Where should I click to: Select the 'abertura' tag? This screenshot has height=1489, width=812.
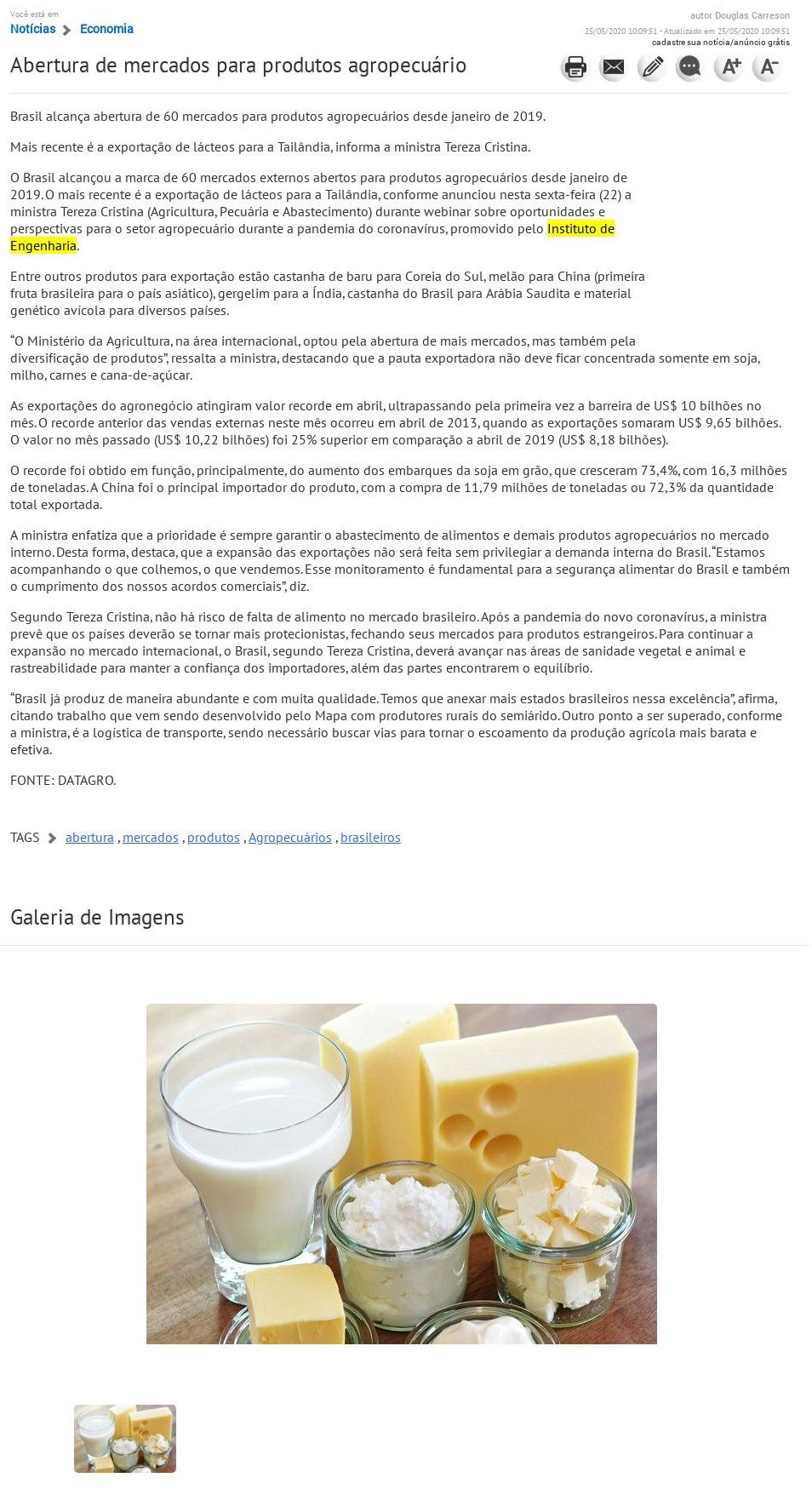coord(89,838)
